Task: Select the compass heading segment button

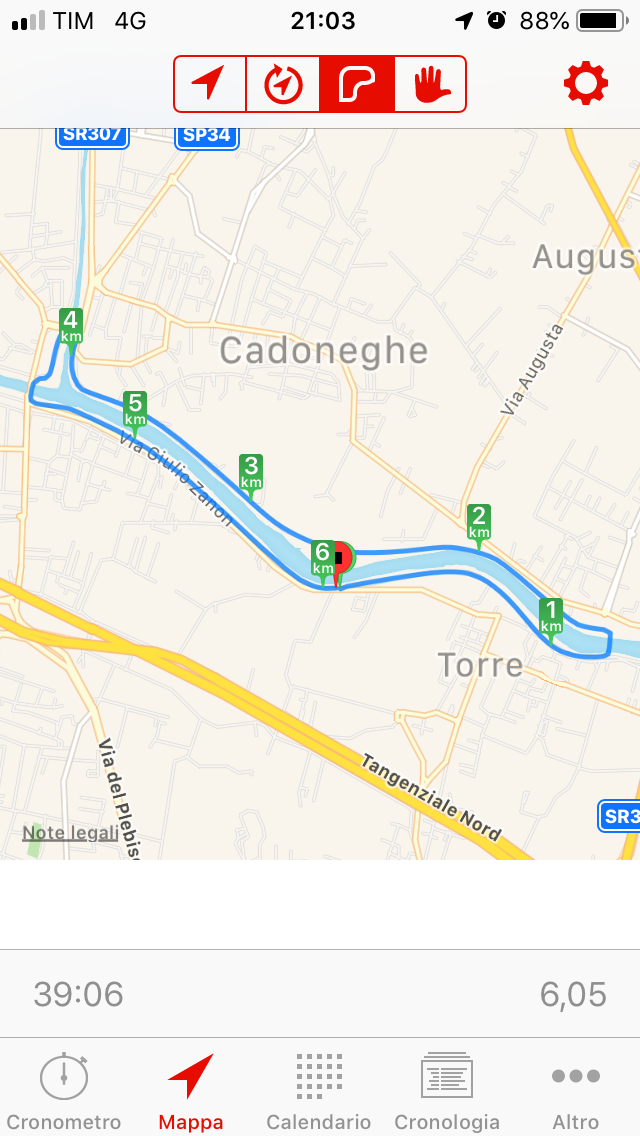Action: 283,84
